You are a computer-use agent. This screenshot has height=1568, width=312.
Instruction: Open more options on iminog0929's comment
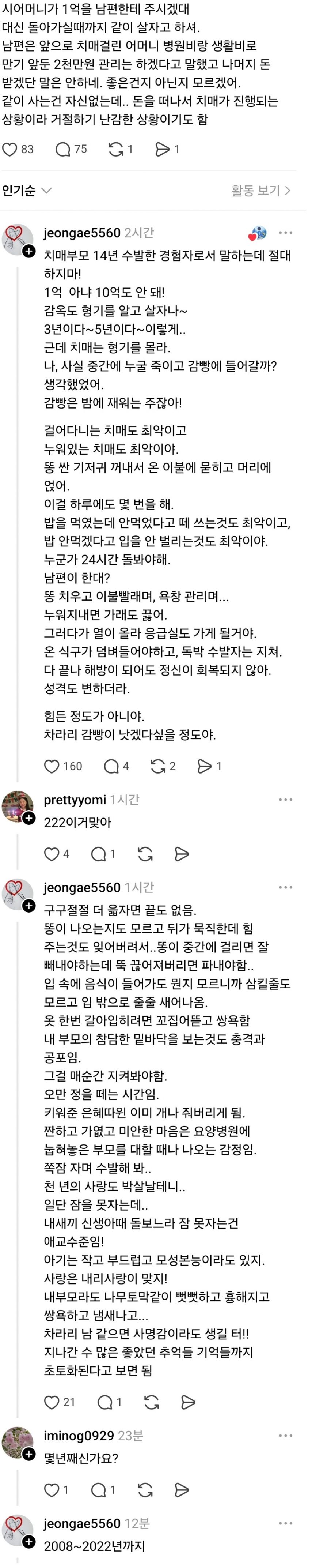pyautogui.click(x=285, y=1436)
